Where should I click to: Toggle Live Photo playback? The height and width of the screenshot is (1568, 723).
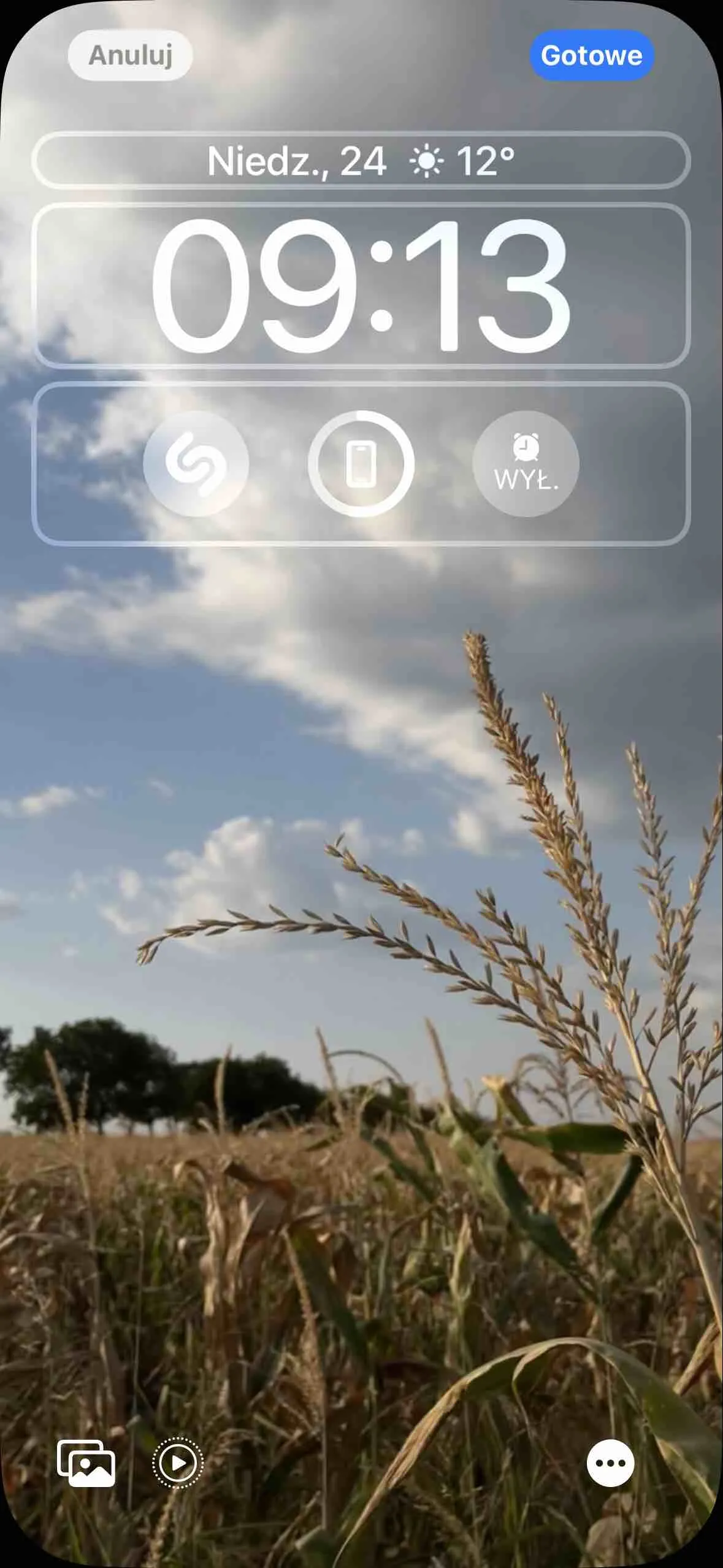pos(178,1463)
